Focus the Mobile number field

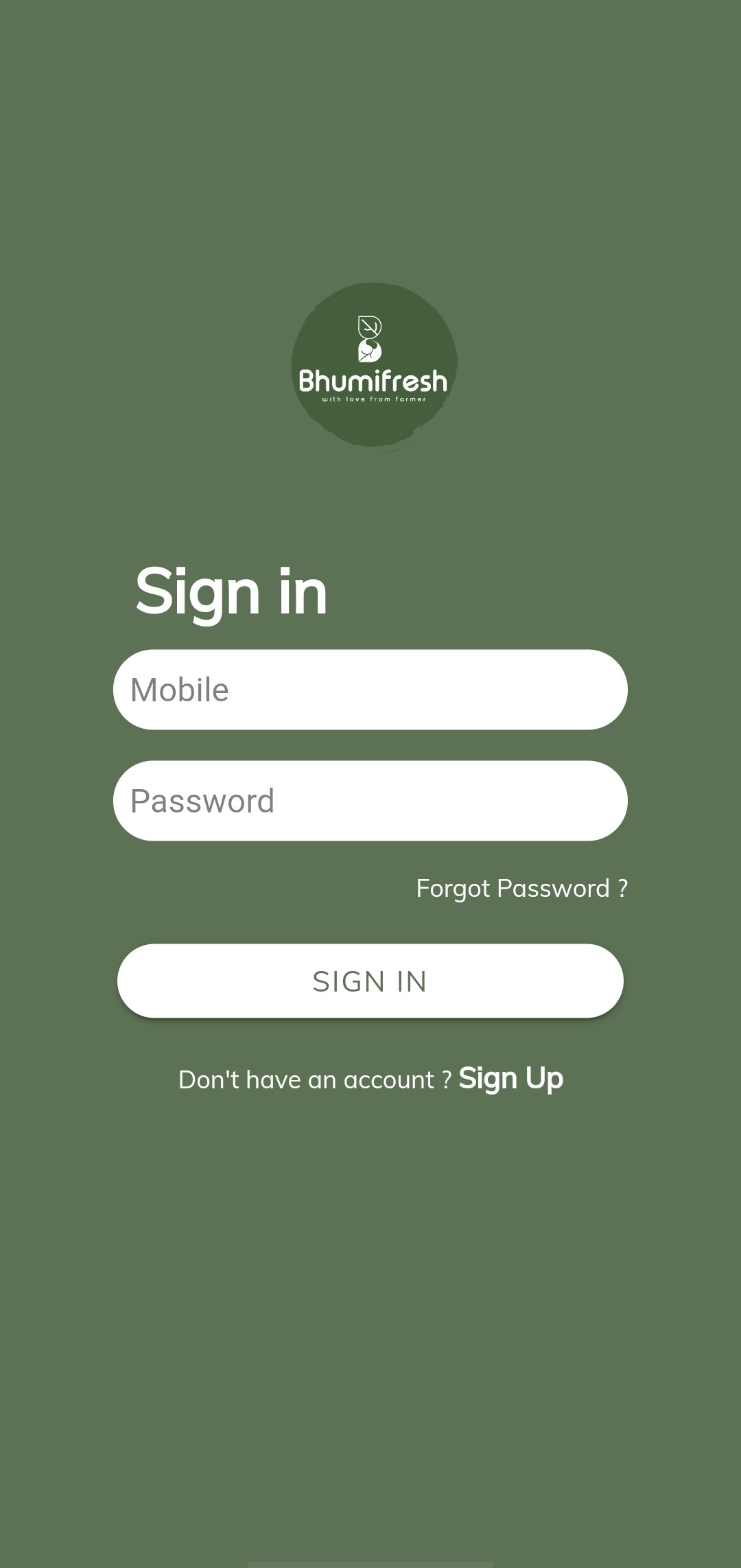click(x=370, y=690)
